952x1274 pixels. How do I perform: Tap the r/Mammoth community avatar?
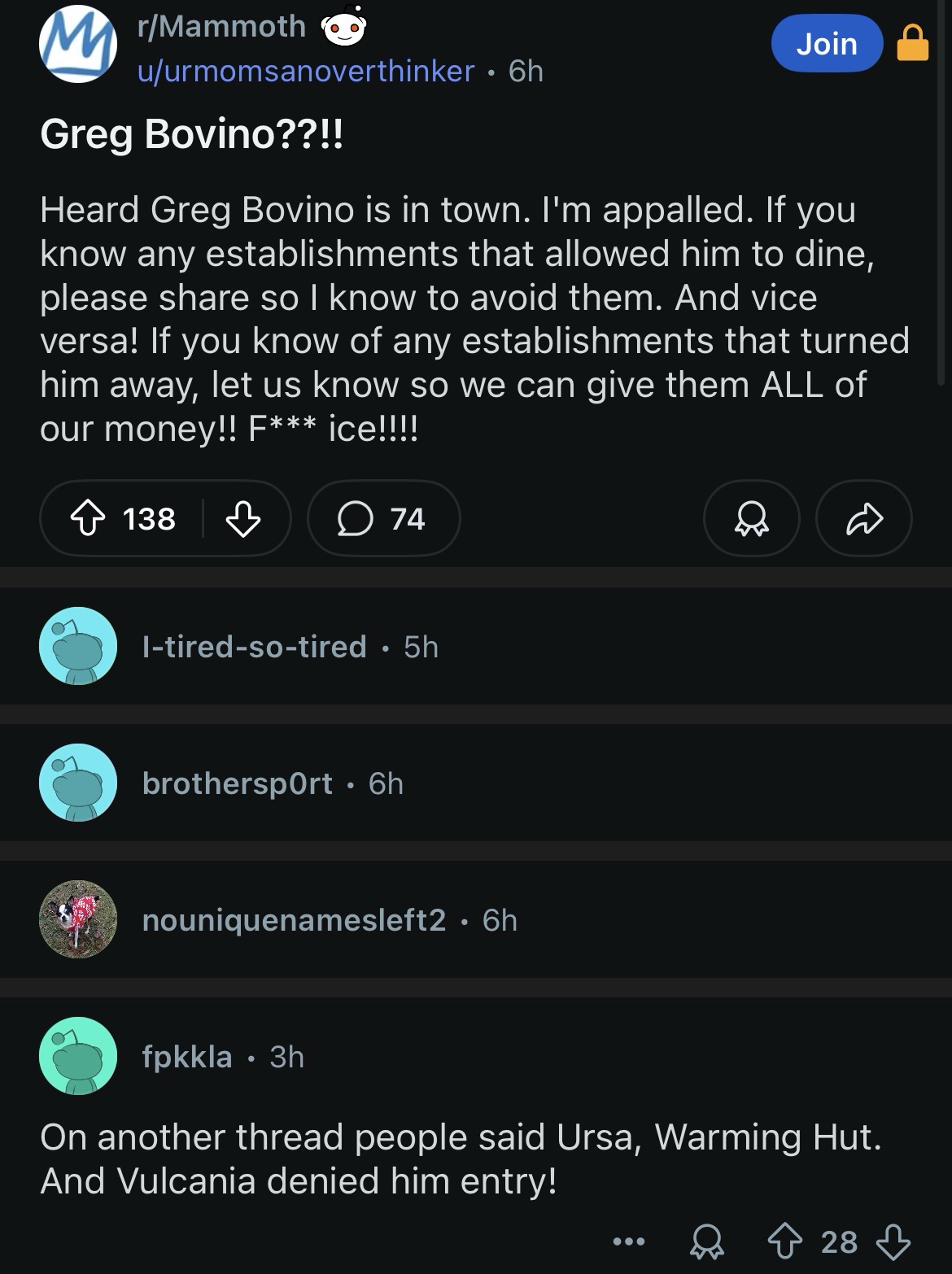(x=77, y=45)
